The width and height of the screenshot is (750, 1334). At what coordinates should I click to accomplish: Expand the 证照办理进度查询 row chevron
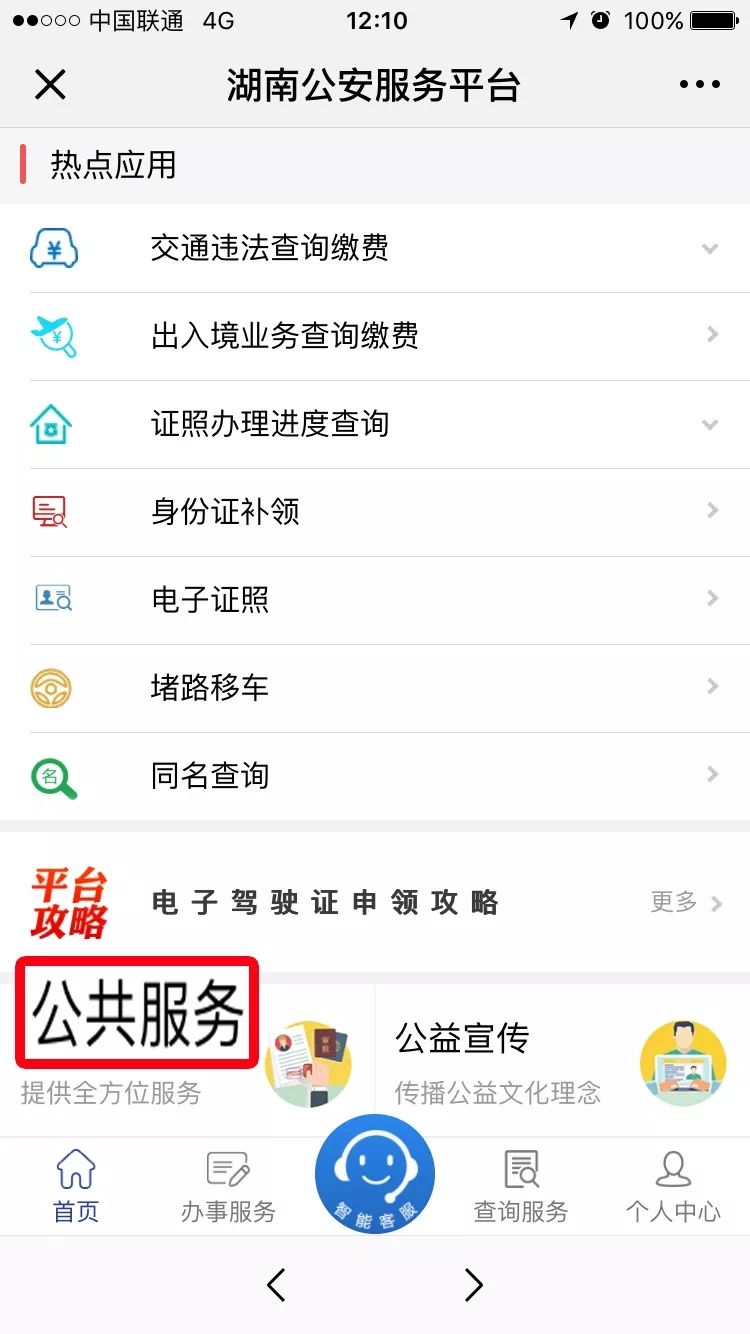pos(710,424)
